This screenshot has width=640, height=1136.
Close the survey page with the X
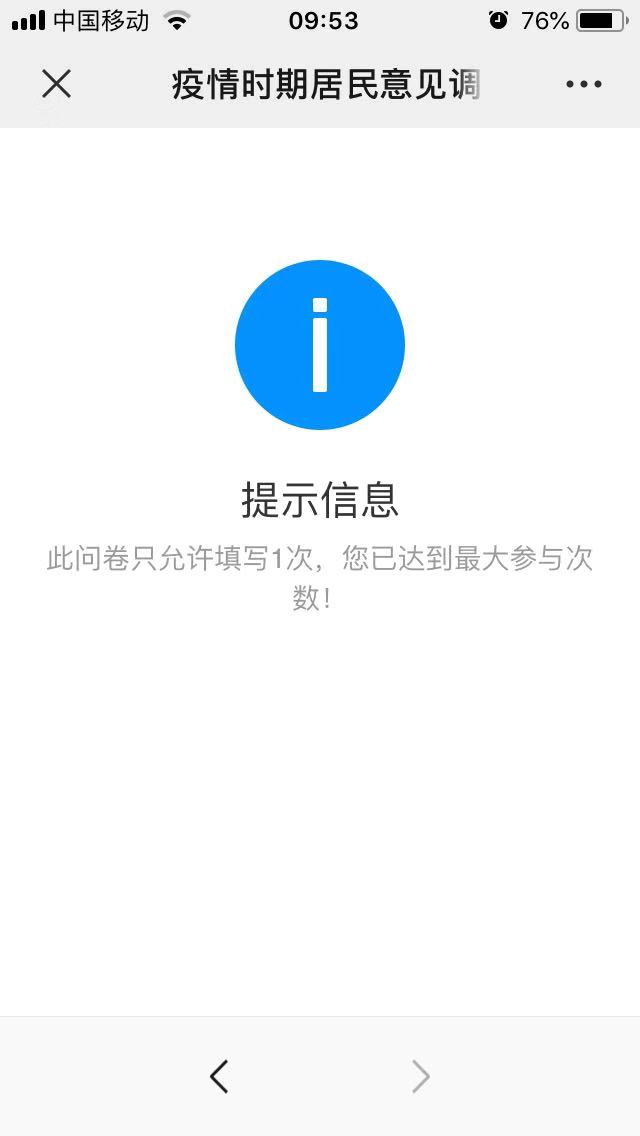[x=56, y=84]
